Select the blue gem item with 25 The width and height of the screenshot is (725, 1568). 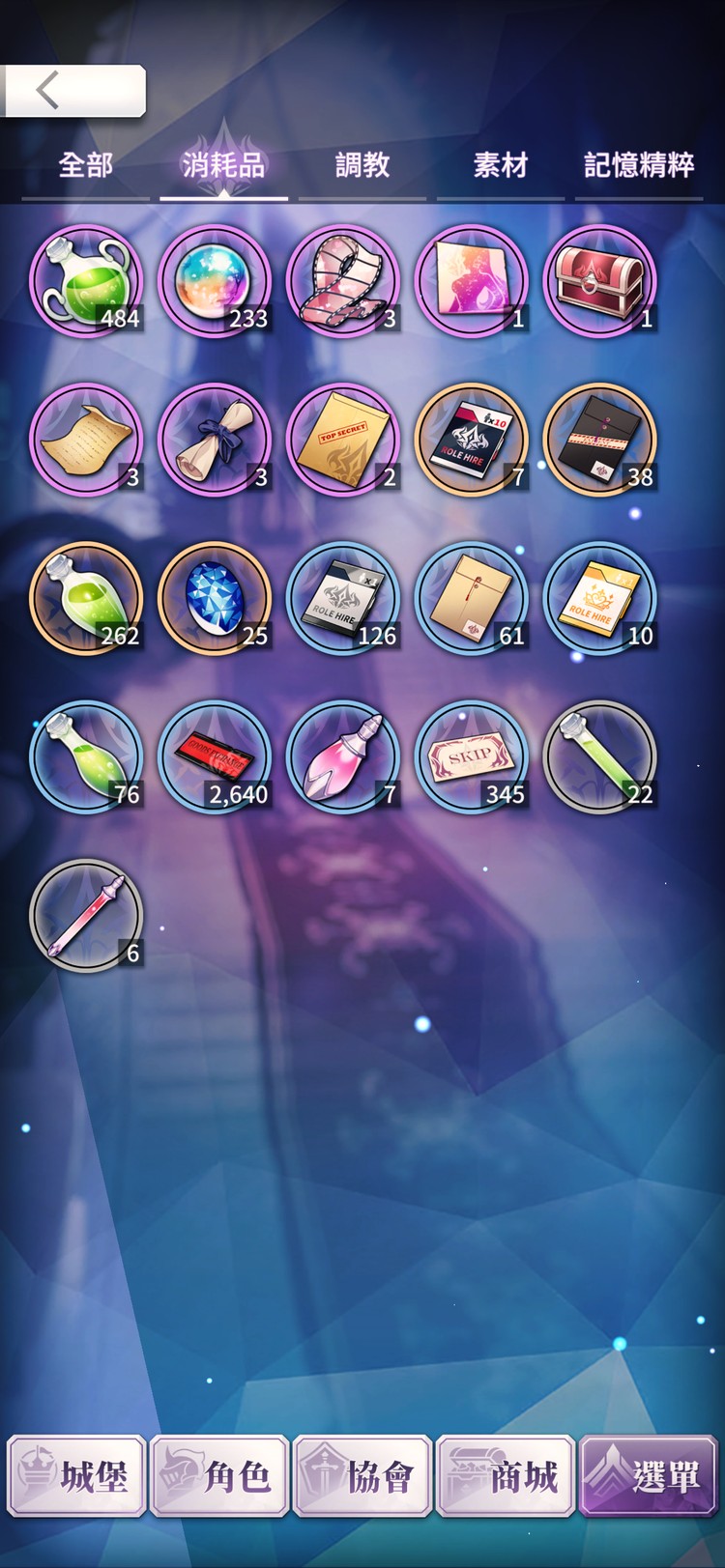[215, 598]
